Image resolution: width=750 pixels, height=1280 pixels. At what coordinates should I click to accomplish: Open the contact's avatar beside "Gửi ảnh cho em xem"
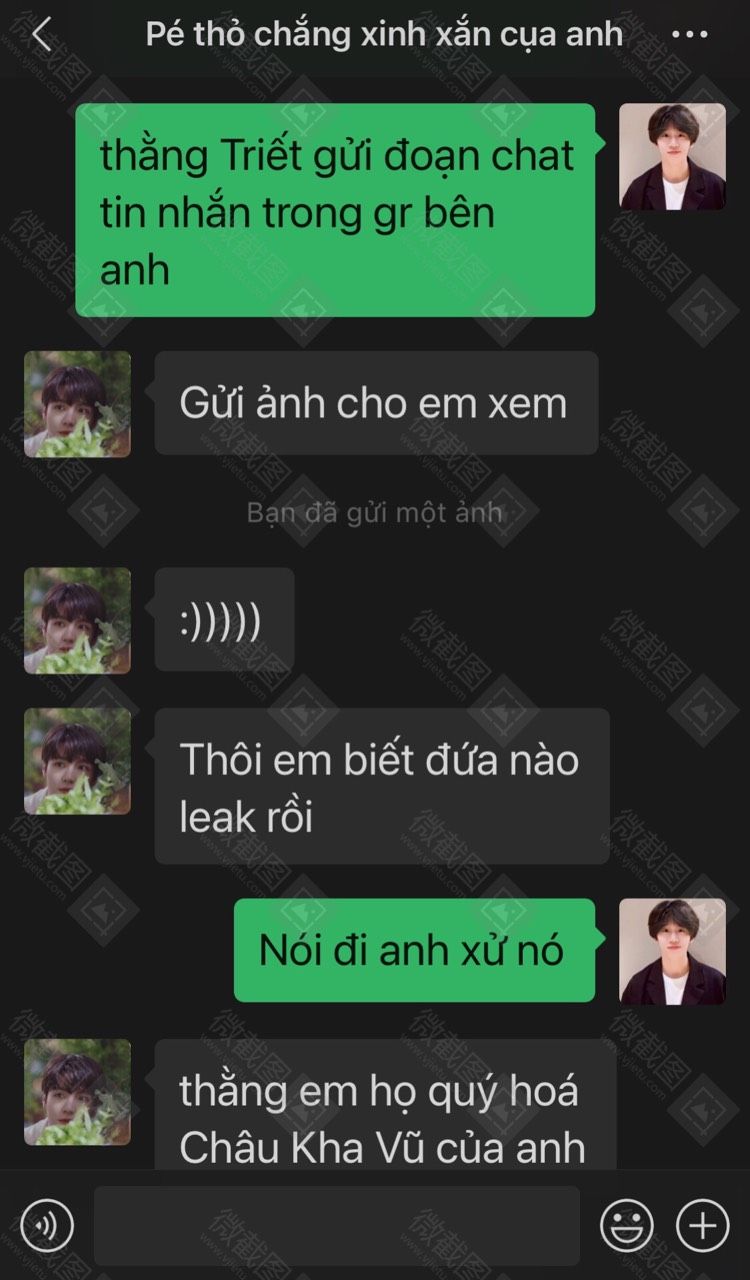point(77,404)
